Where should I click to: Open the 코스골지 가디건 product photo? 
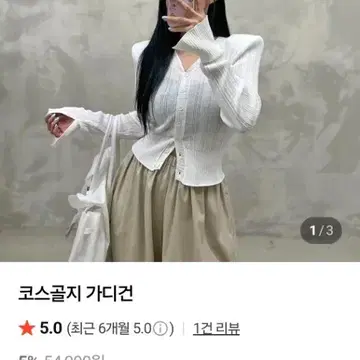tap(180, 131)
